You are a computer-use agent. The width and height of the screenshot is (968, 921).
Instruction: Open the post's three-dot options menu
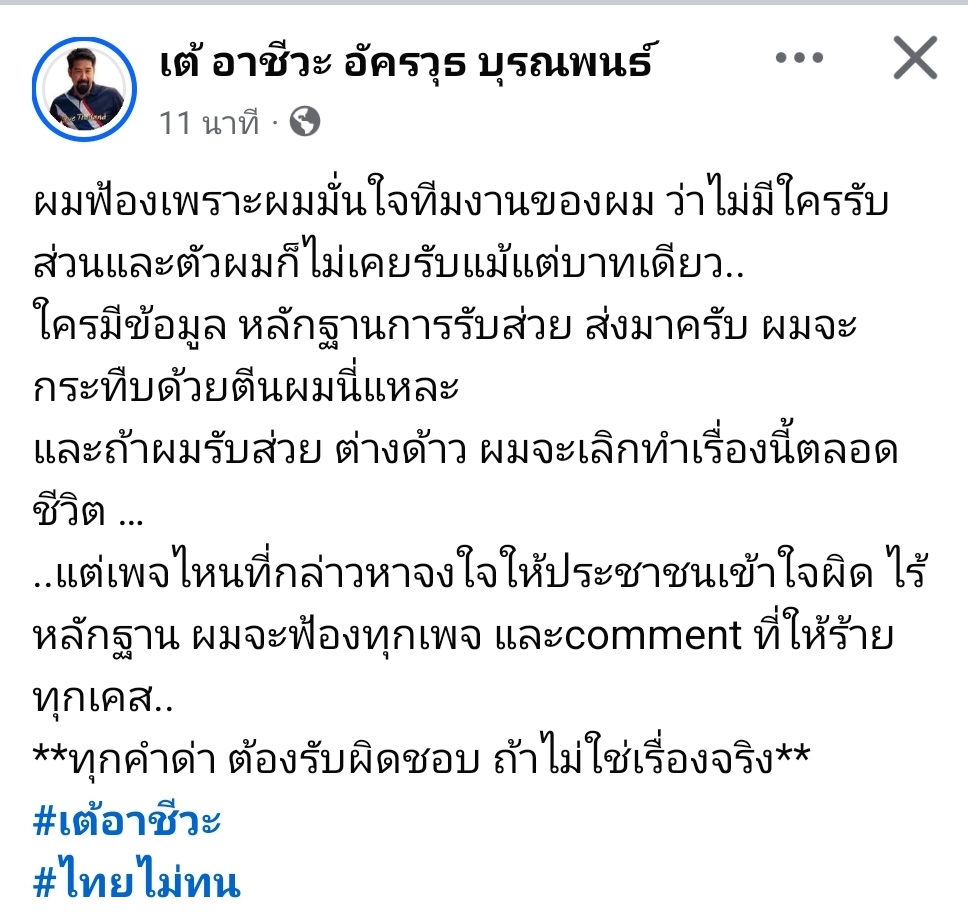tap(799, 58)
